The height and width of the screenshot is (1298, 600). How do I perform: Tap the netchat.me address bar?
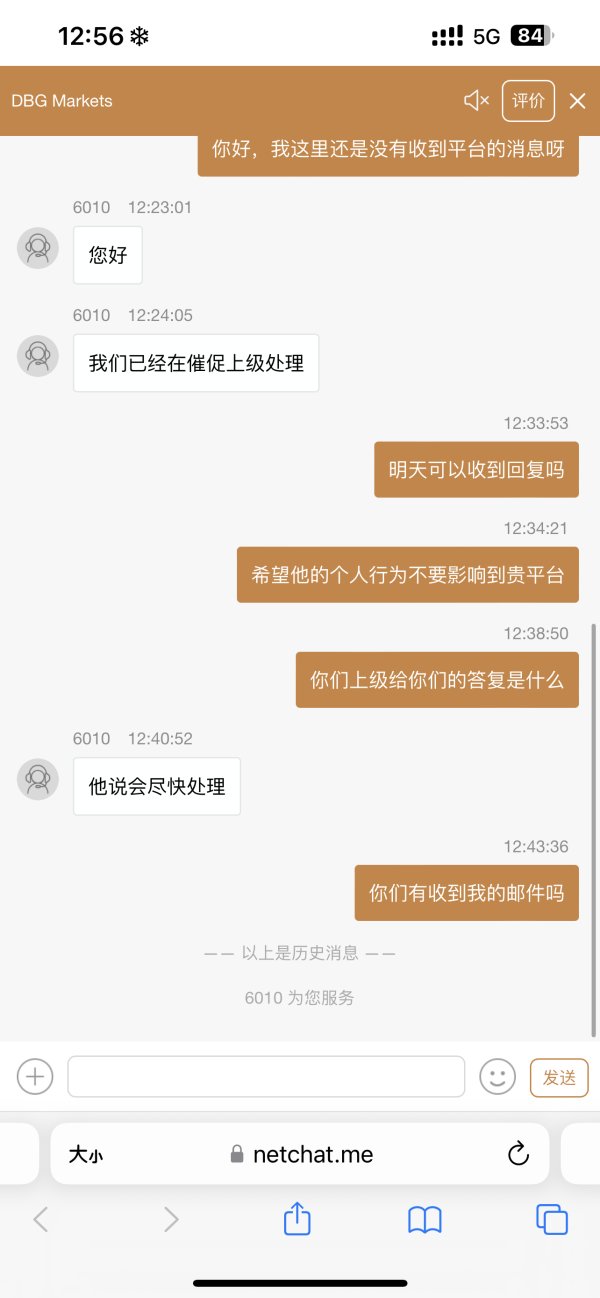tap(300, 1154)
